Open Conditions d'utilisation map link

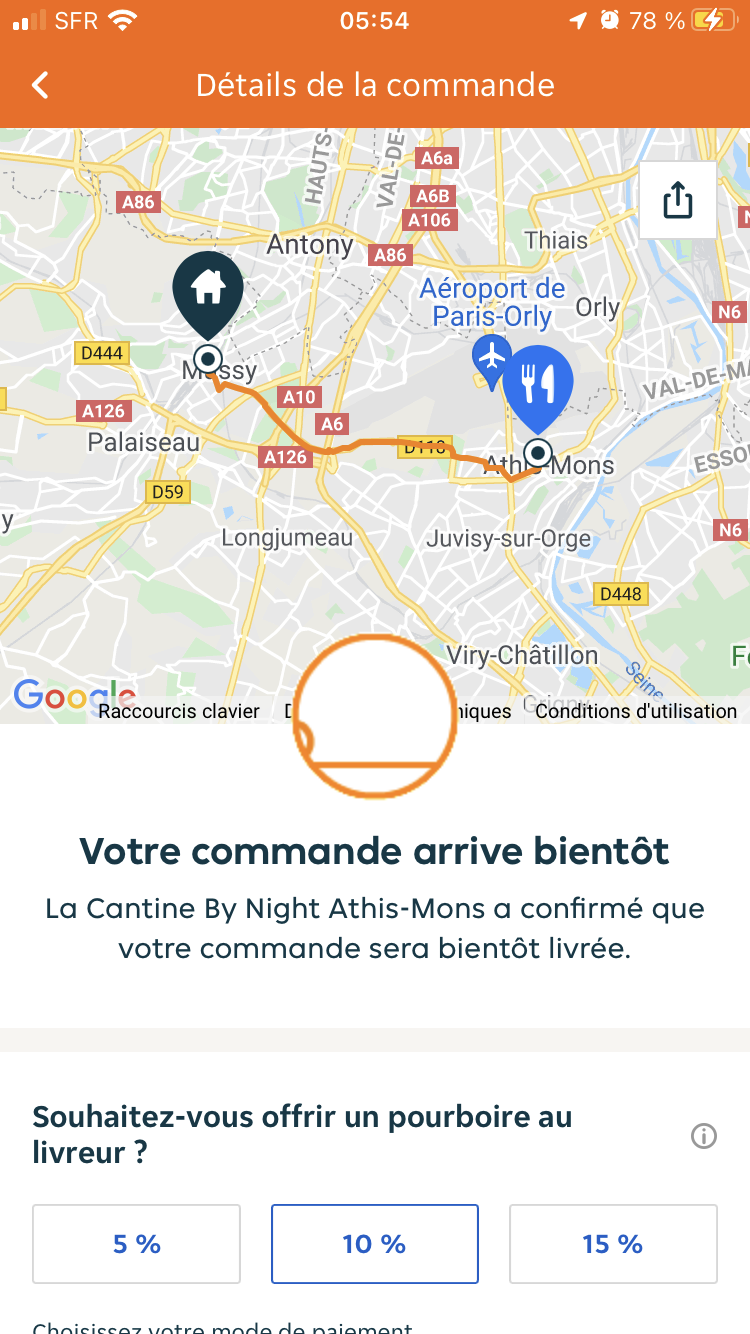(x=636, y=711)
